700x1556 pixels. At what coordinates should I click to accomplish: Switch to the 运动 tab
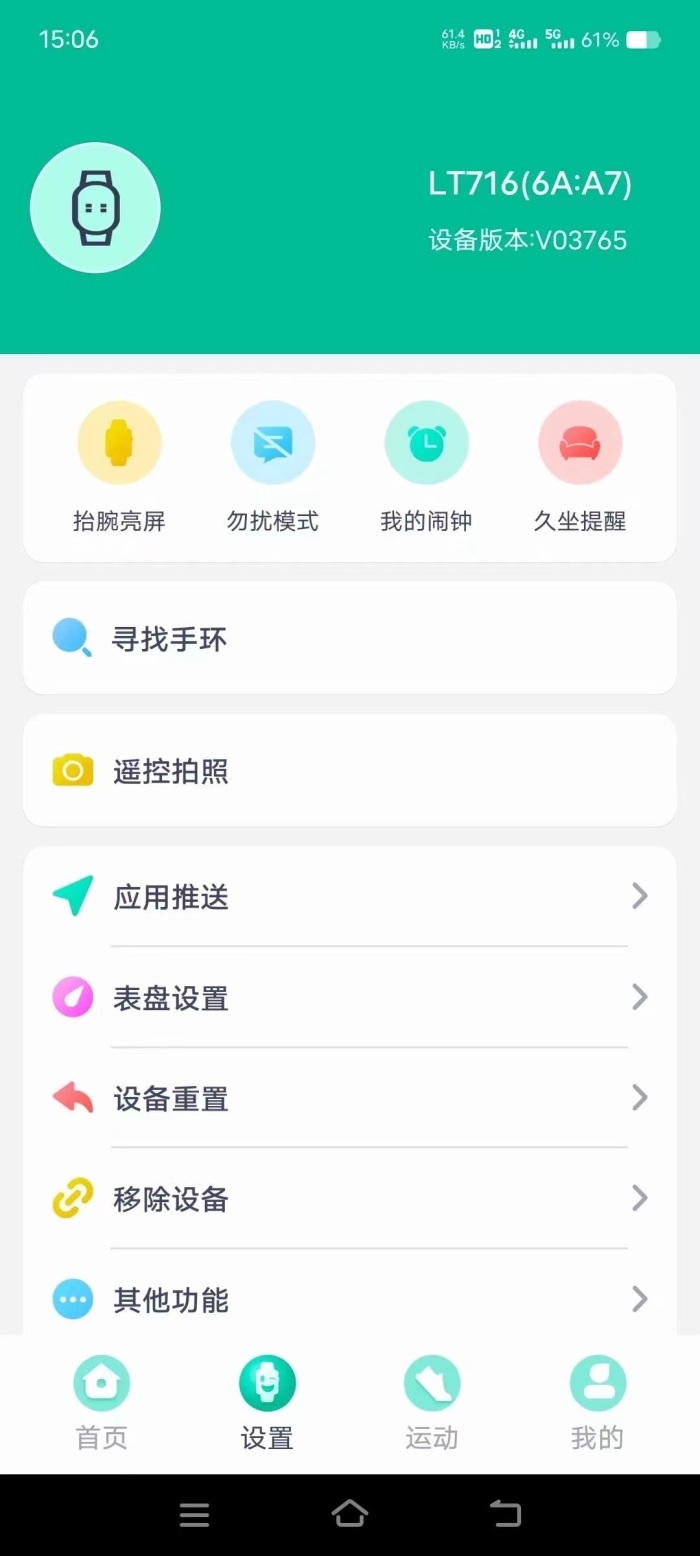coord(432,1404)
